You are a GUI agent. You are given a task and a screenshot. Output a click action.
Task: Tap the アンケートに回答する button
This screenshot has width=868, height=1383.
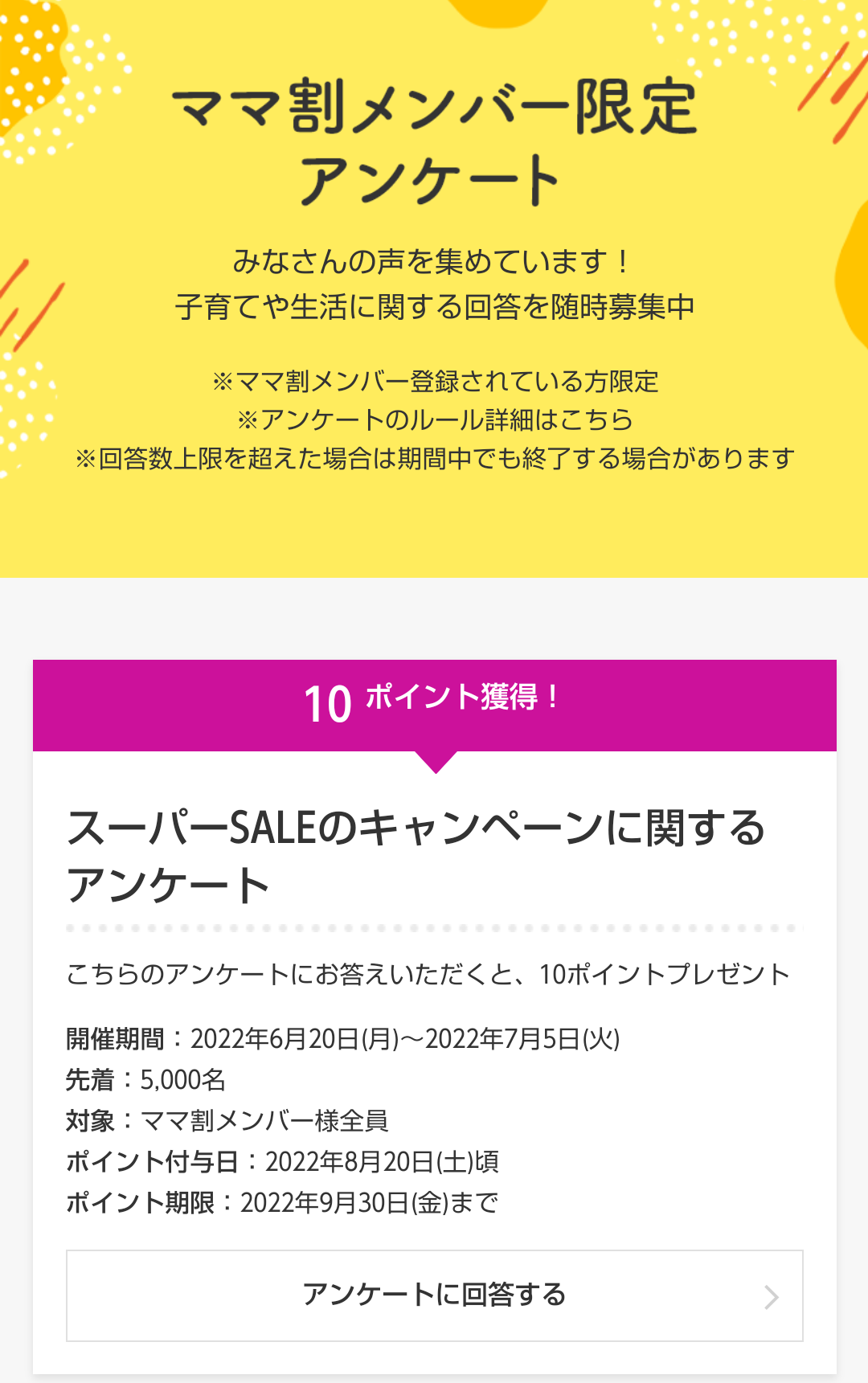pos(434,1295)
